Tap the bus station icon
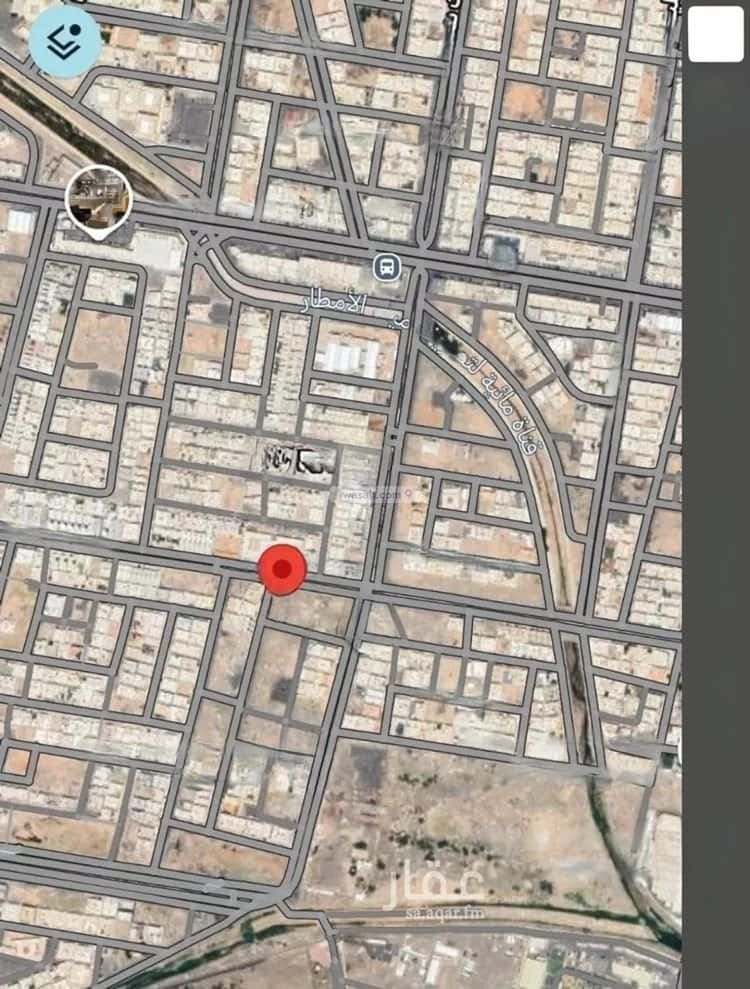The width and height of the screenshot is (750, 989). (388, 267)
